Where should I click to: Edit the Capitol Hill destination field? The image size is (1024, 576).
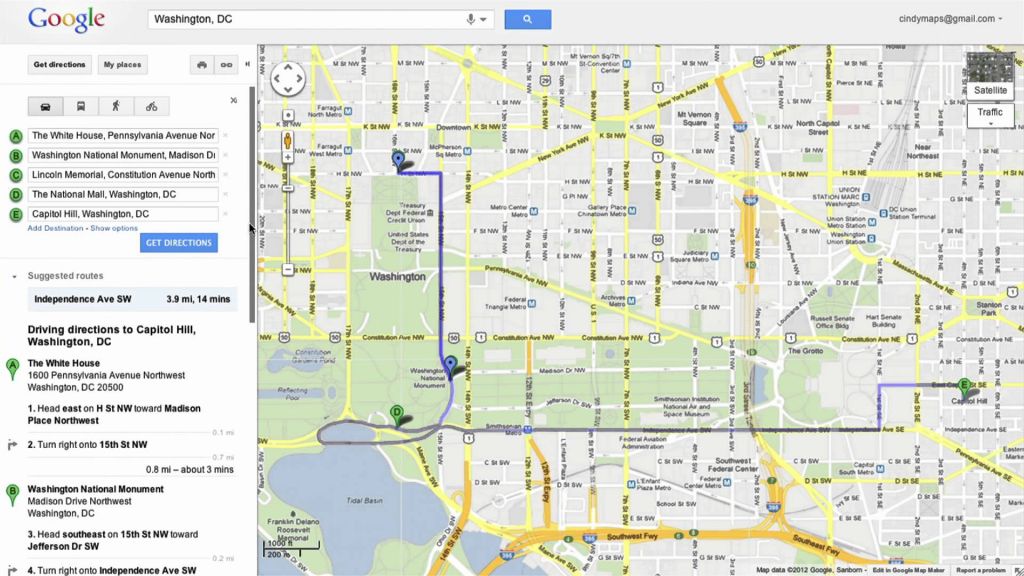(x=123, y=214)
